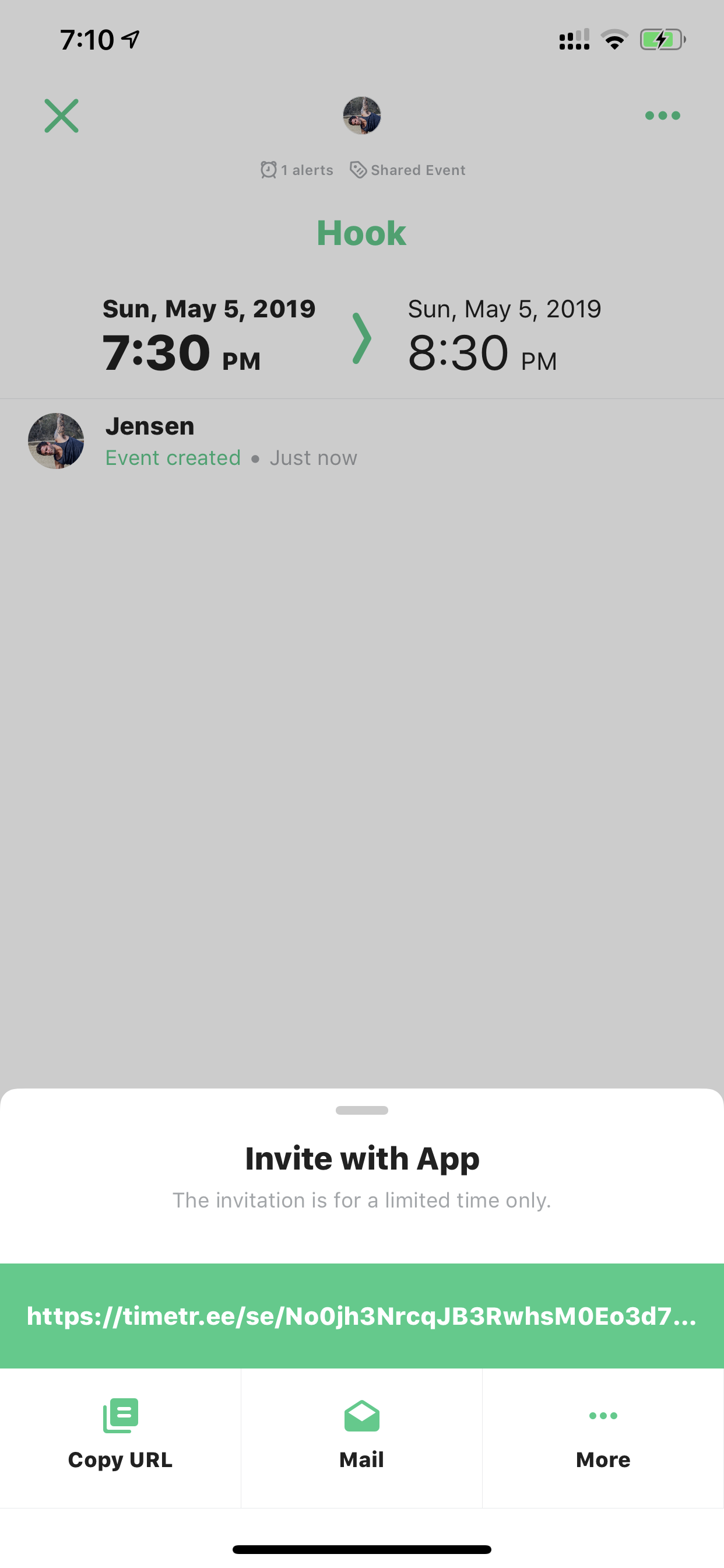Tap the sheet grabber handle

coord(362,1109)
